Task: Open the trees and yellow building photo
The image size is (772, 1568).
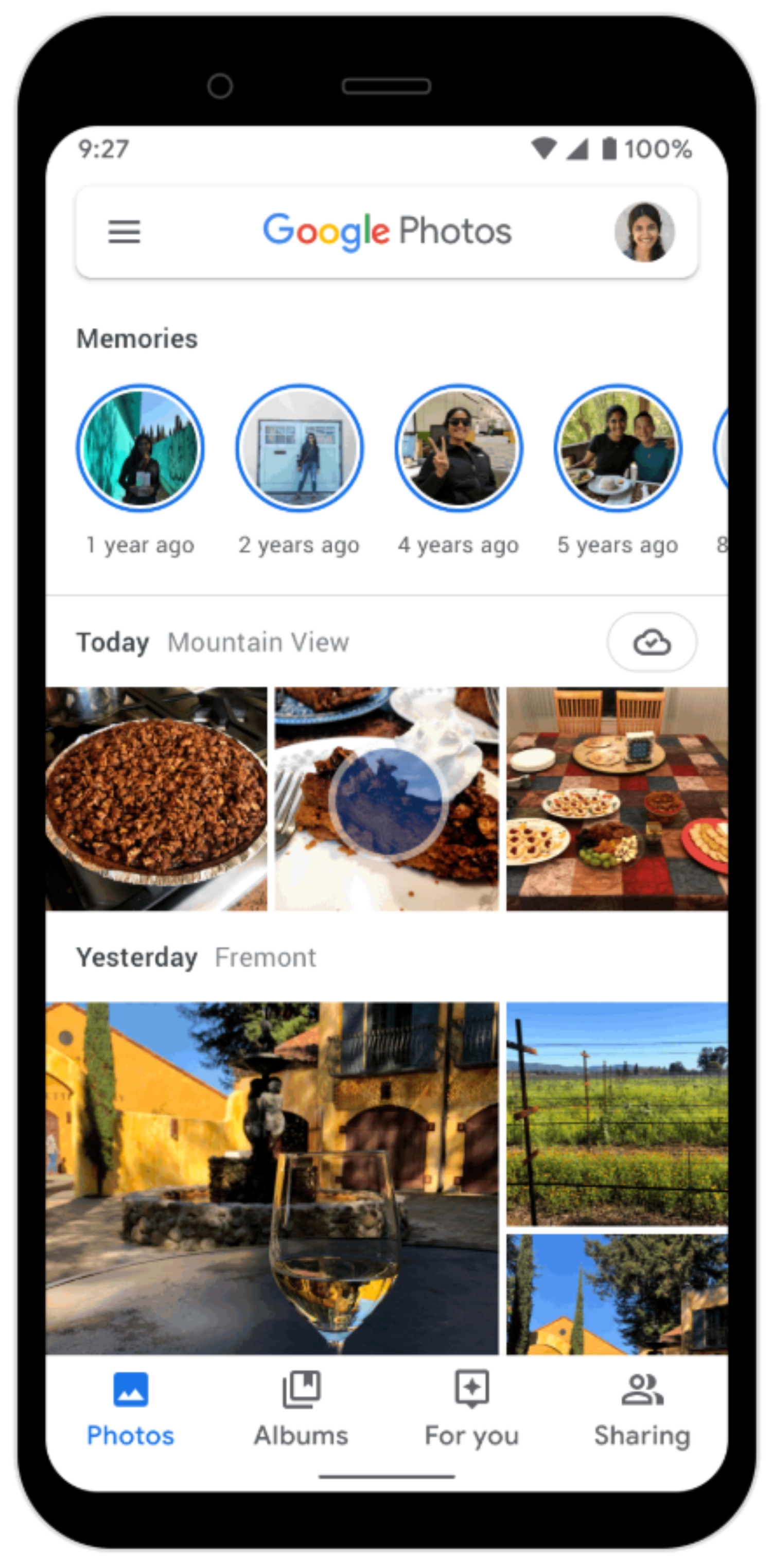Action: tap(617, 1294)
